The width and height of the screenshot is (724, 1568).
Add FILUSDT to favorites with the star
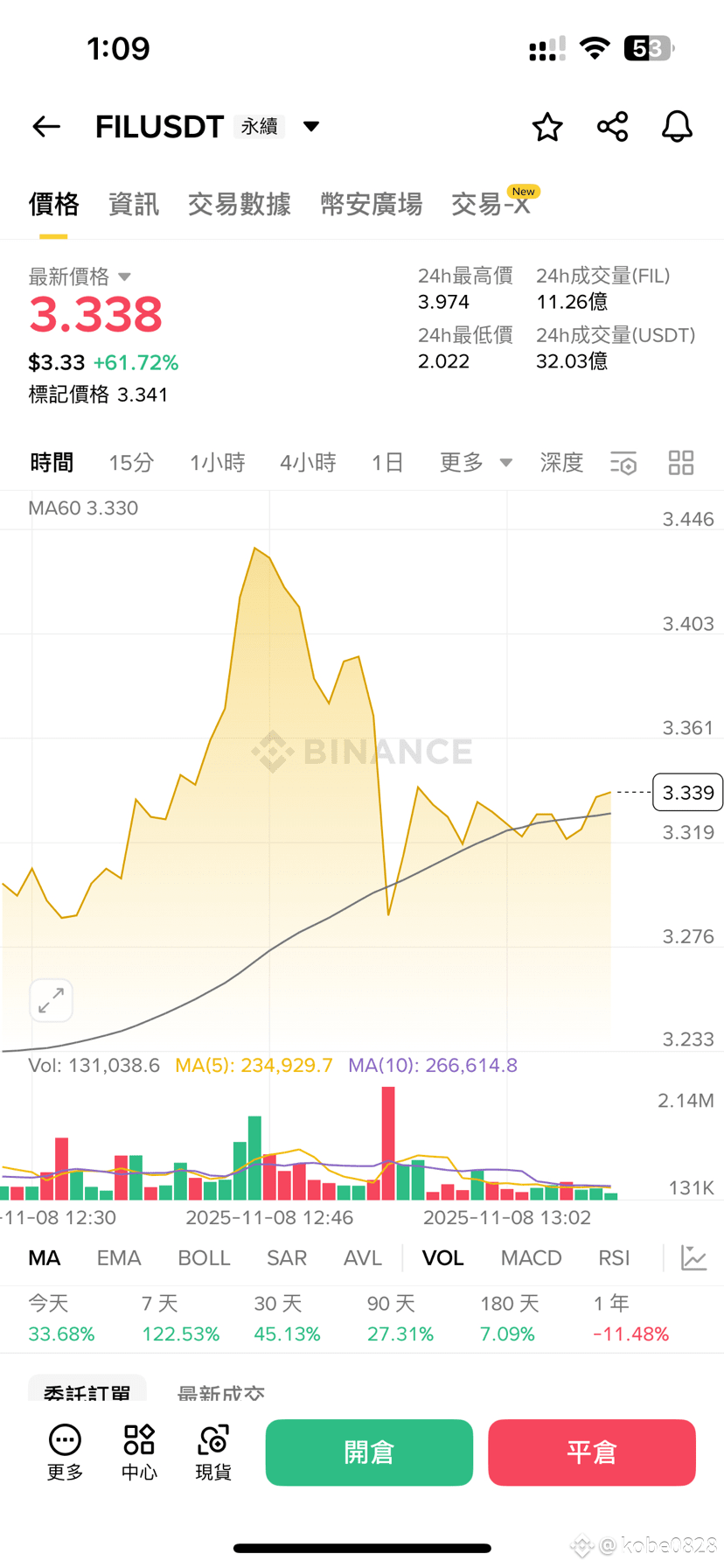[547, 127]
